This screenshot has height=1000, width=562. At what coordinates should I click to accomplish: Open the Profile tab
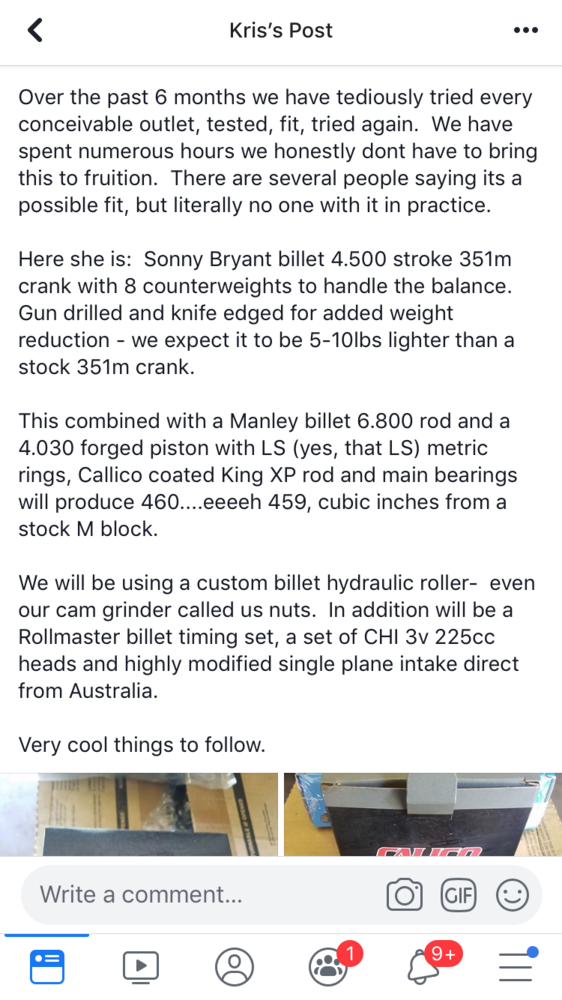pyautogui.click(x=234, y=967)
